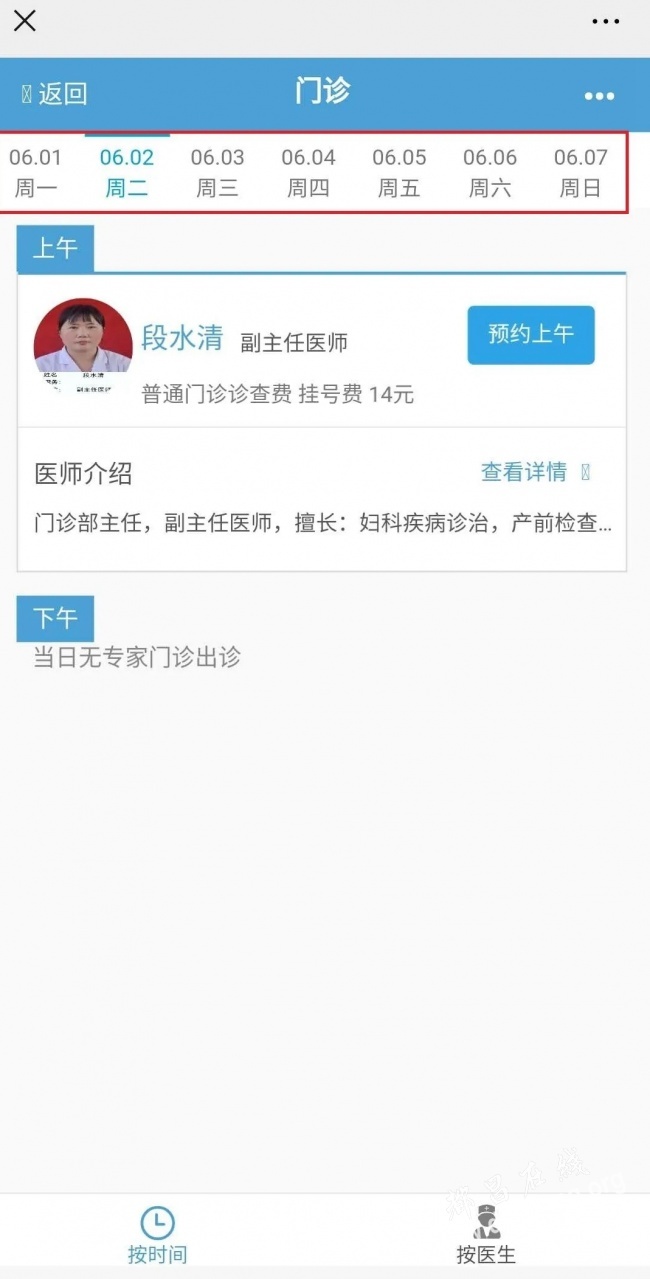Open the top three-dot system menu
The width and height of the screenshot is (650, 1279).
(605, 21)
